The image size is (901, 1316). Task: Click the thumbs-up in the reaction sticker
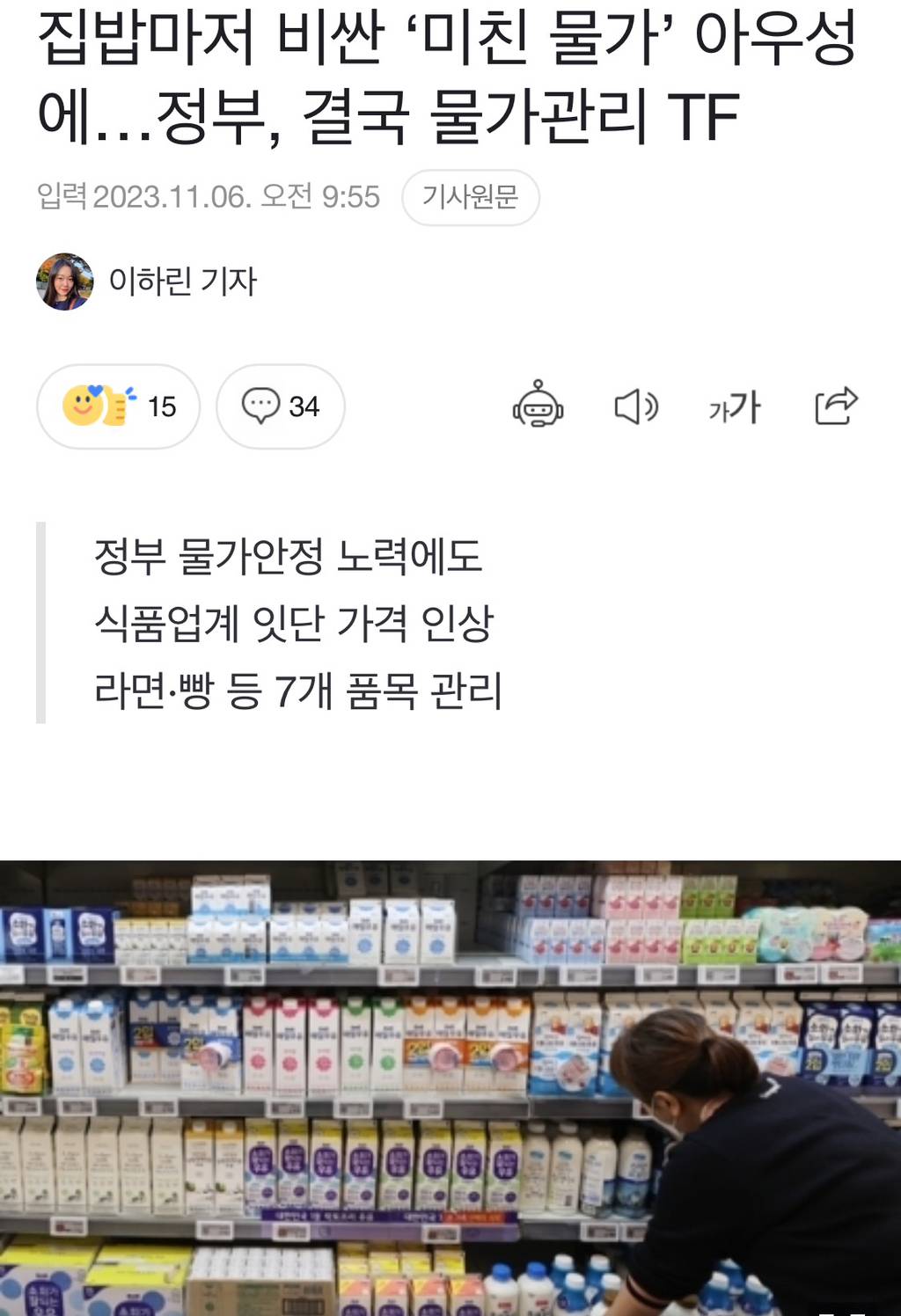tap(117, 406)
